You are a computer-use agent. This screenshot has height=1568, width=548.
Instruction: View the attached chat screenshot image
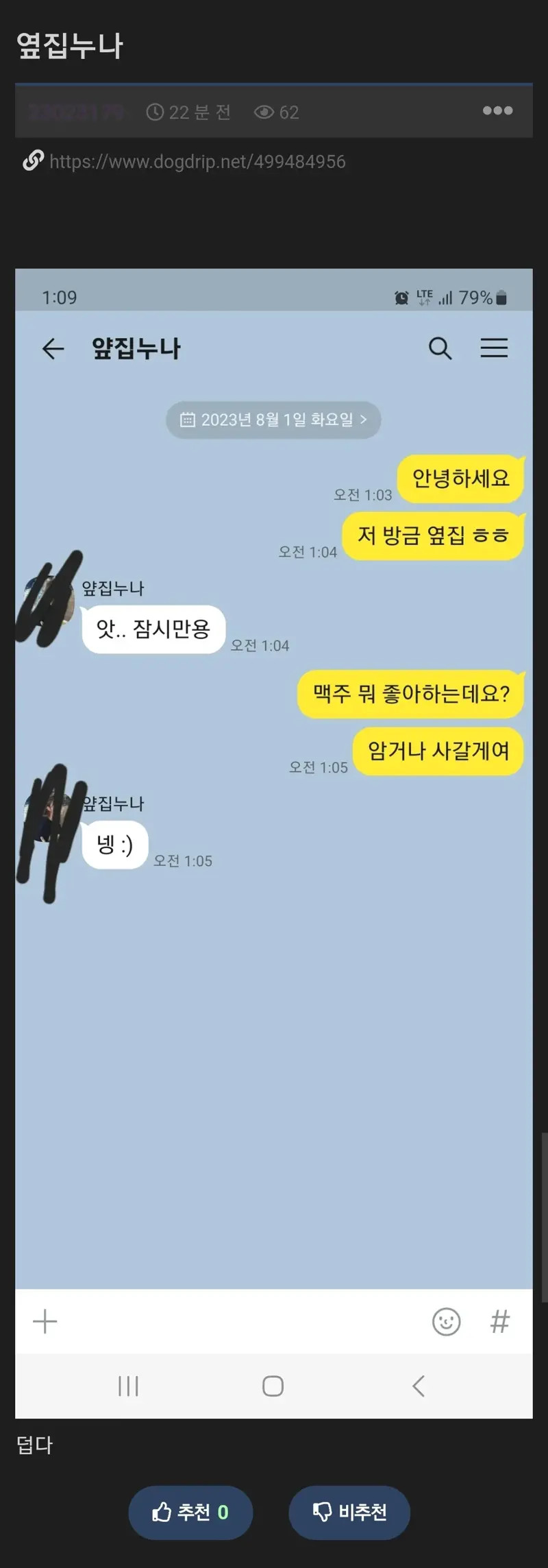pyautogui.click(x=274, y=842)
